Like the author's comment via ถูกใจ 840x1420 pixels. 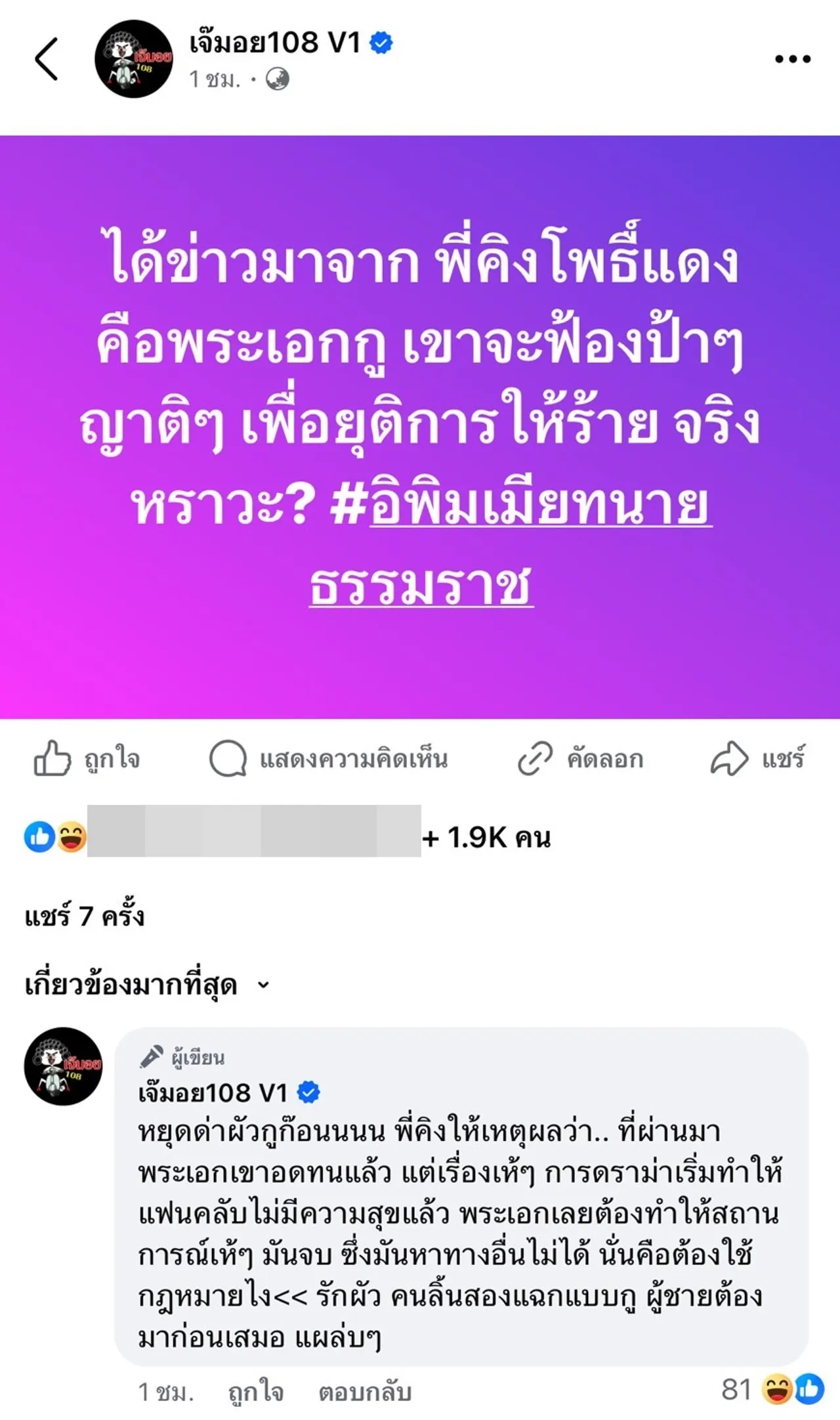[255, 1392]
